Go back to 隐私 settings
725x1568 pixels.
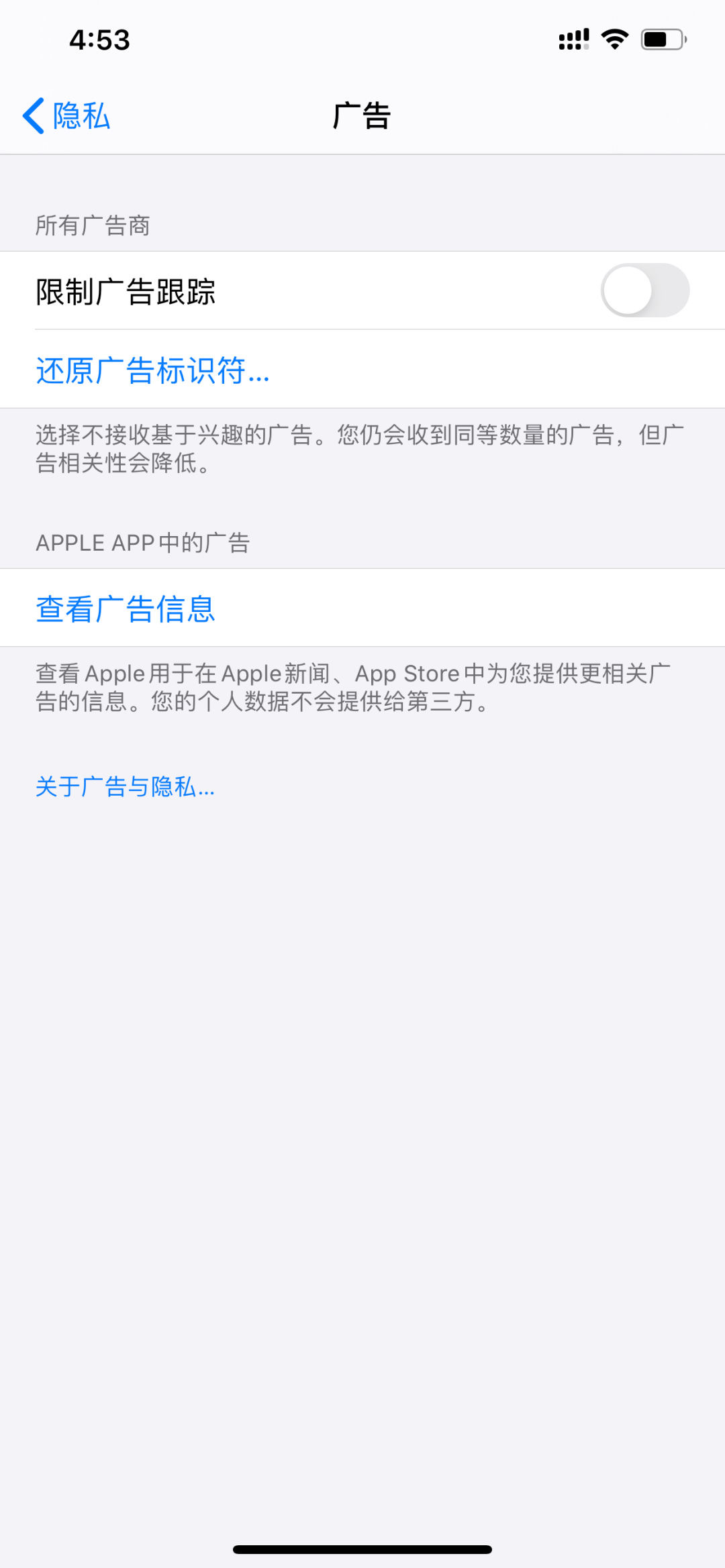pos(67,116)
